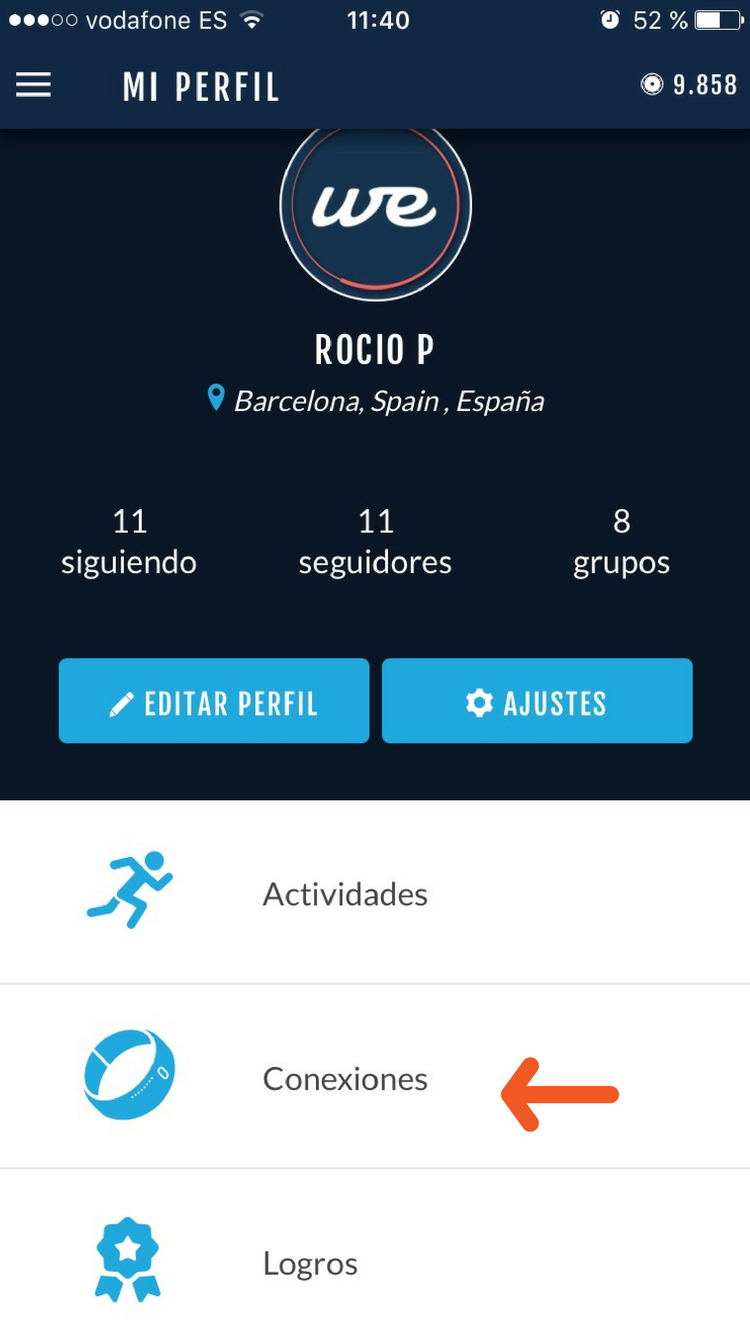Image resolution: width=750 pixels, height=1335 pixels.
Task: View the 11 seguidores list
Action: [375, 542]
